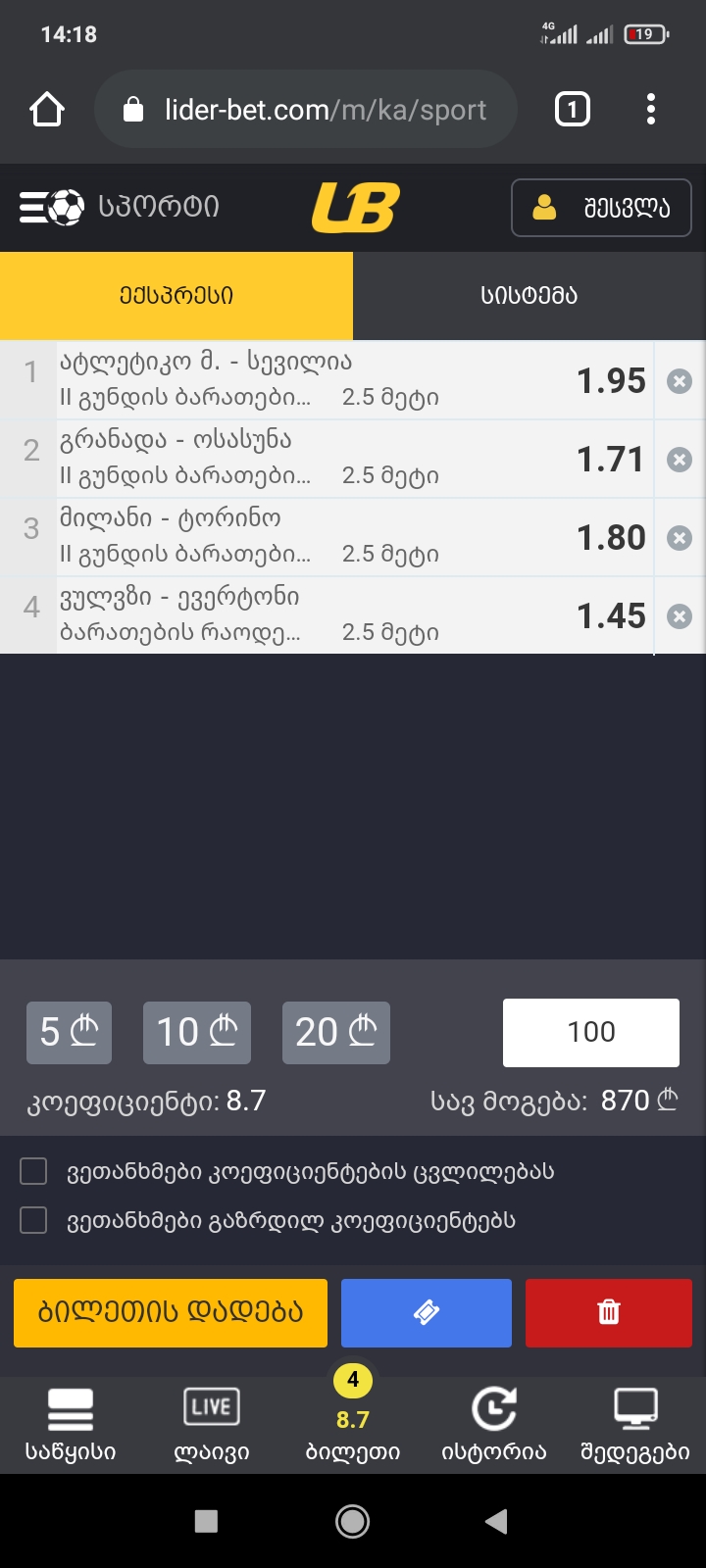
Task: Remove the ვულვზი - ევერტონი bet
Action: [680, 616]
